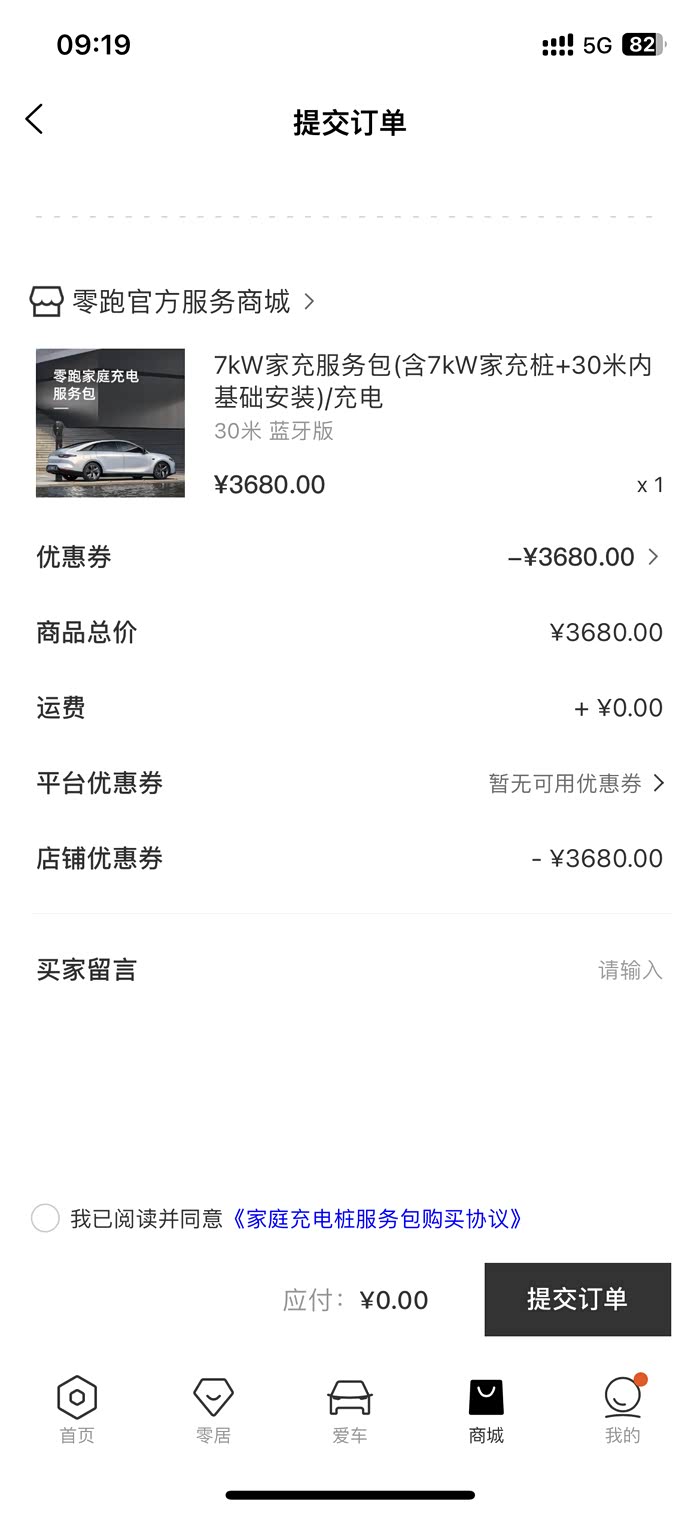Check the 我已阅读并同意 agreement circle
This screenshot has height=1514, width=700.
[45, 1218]
